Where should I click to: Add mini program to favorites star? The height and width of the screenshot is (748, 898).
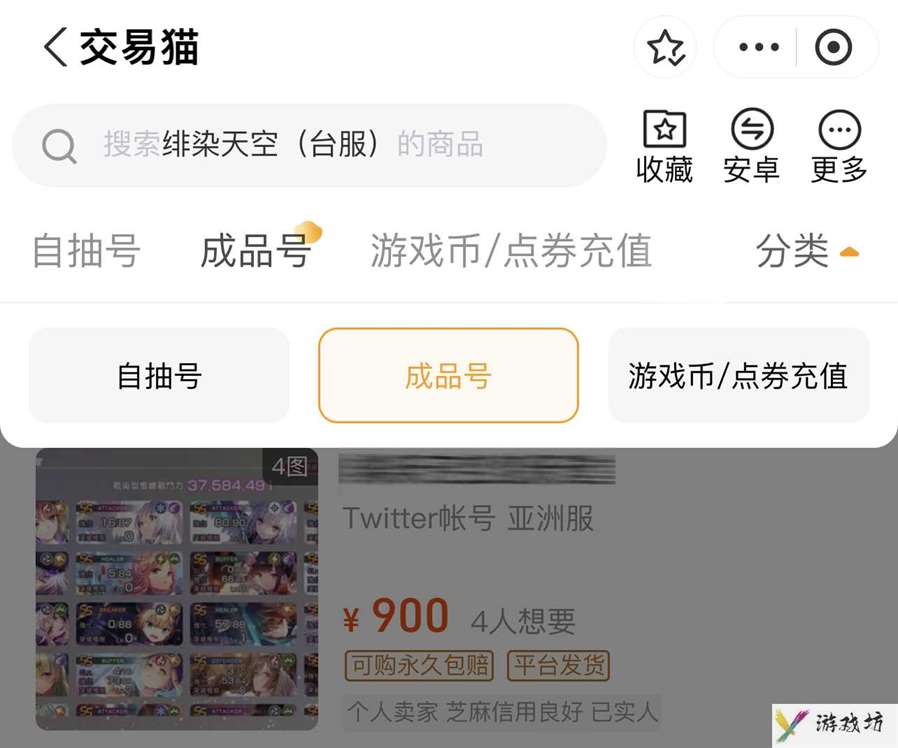(665, 47)
